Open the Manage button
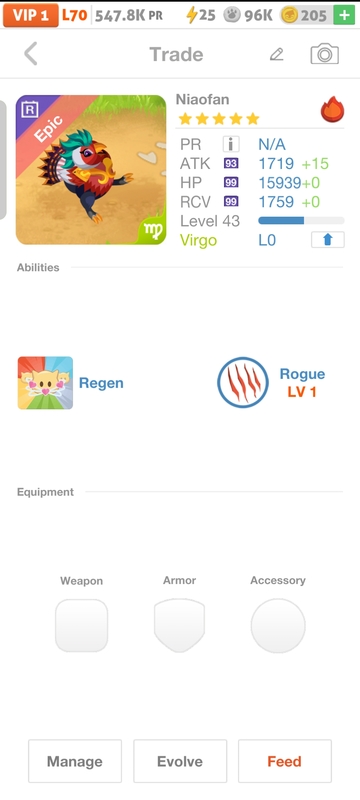Image resolution: width=360 pixels, height=800 pixels. (75, 761)
